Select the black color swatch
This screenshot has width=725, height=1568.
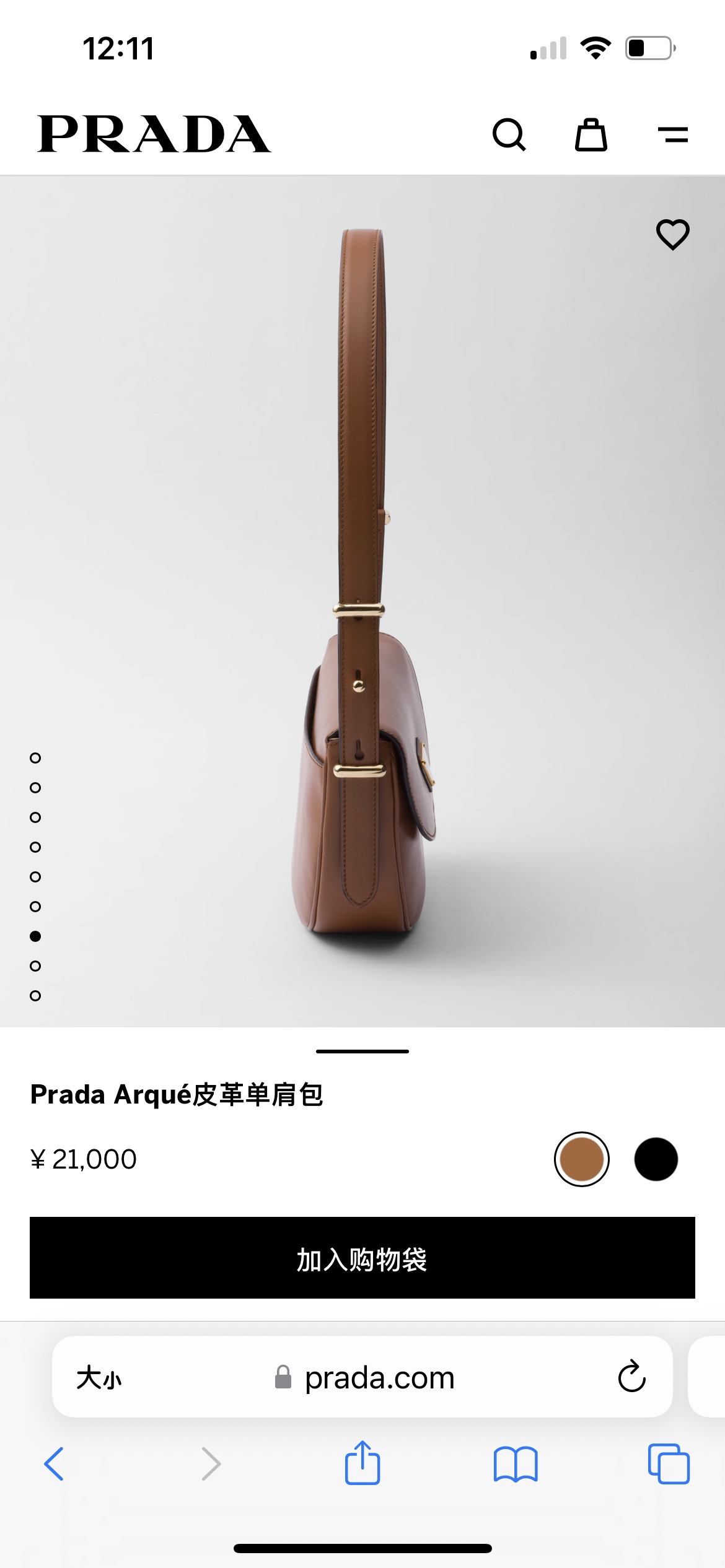coord(656,1159)
